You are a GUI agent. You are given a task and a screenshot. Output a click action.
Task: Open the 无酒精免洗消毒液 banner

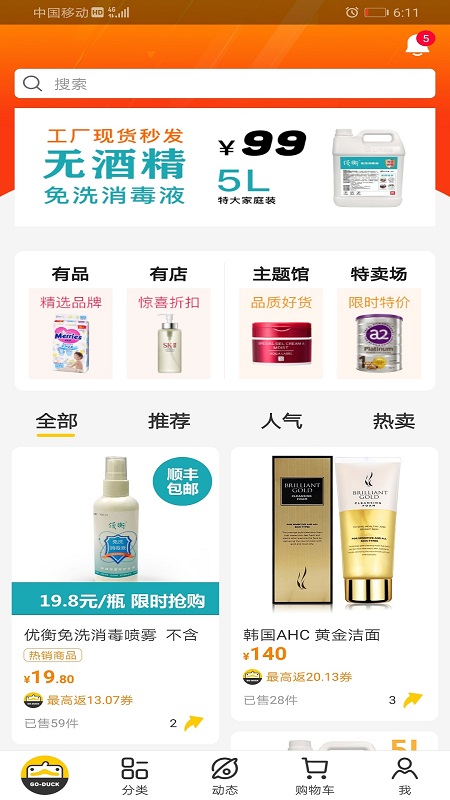[225, 167]
